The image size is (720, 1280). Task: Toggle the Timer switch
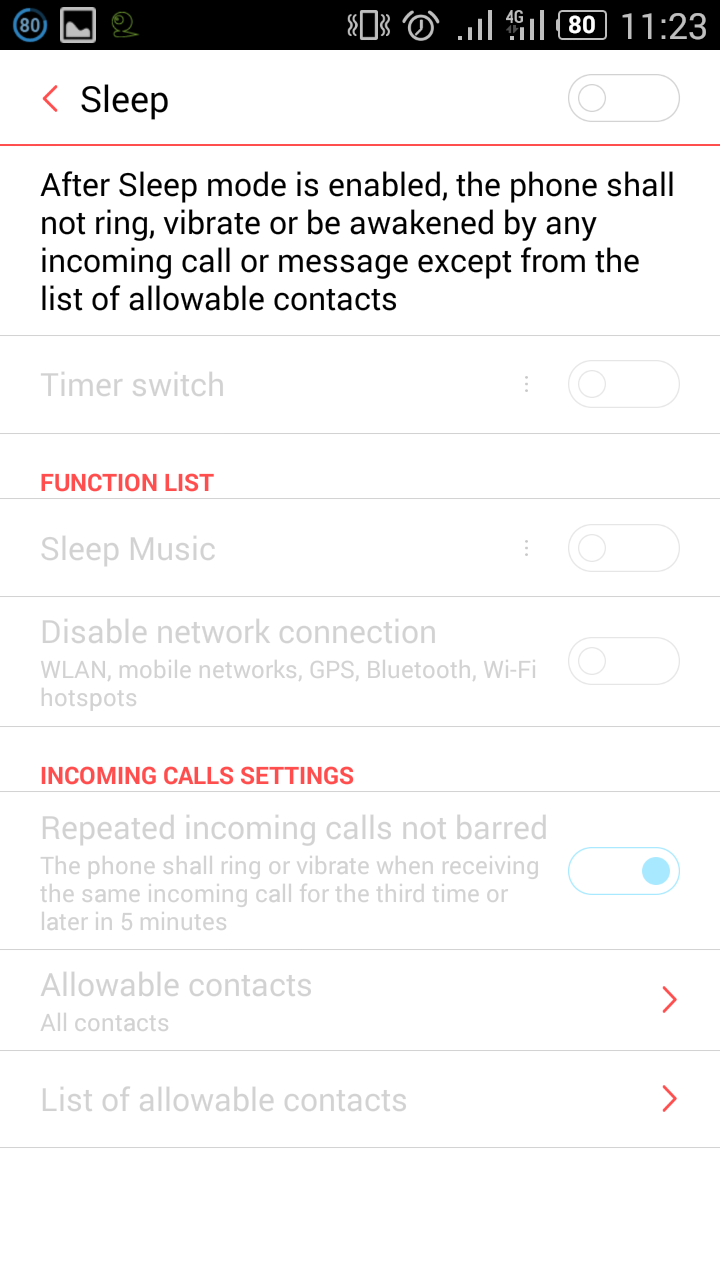coord(624,384)
